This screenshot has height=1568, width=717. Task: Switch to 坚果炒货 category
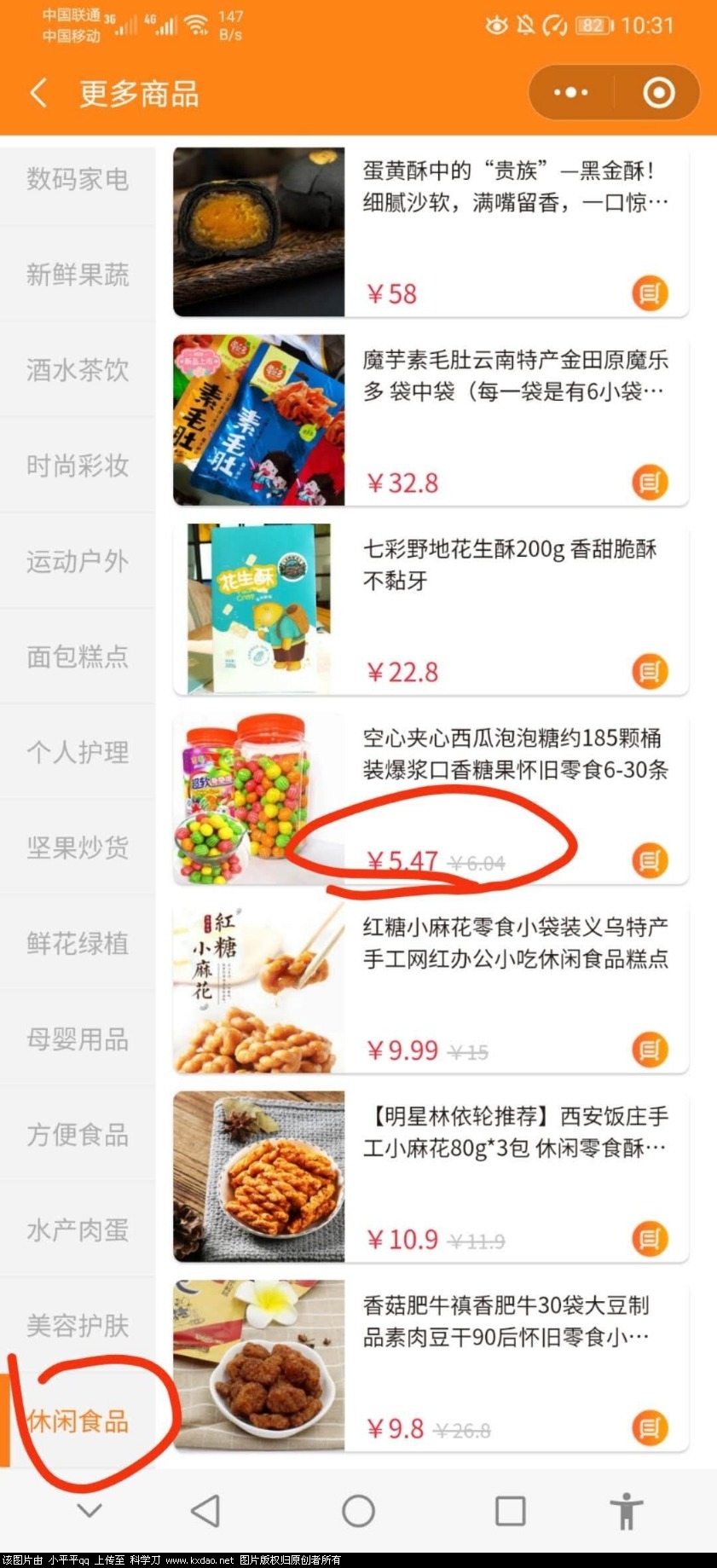78,848
